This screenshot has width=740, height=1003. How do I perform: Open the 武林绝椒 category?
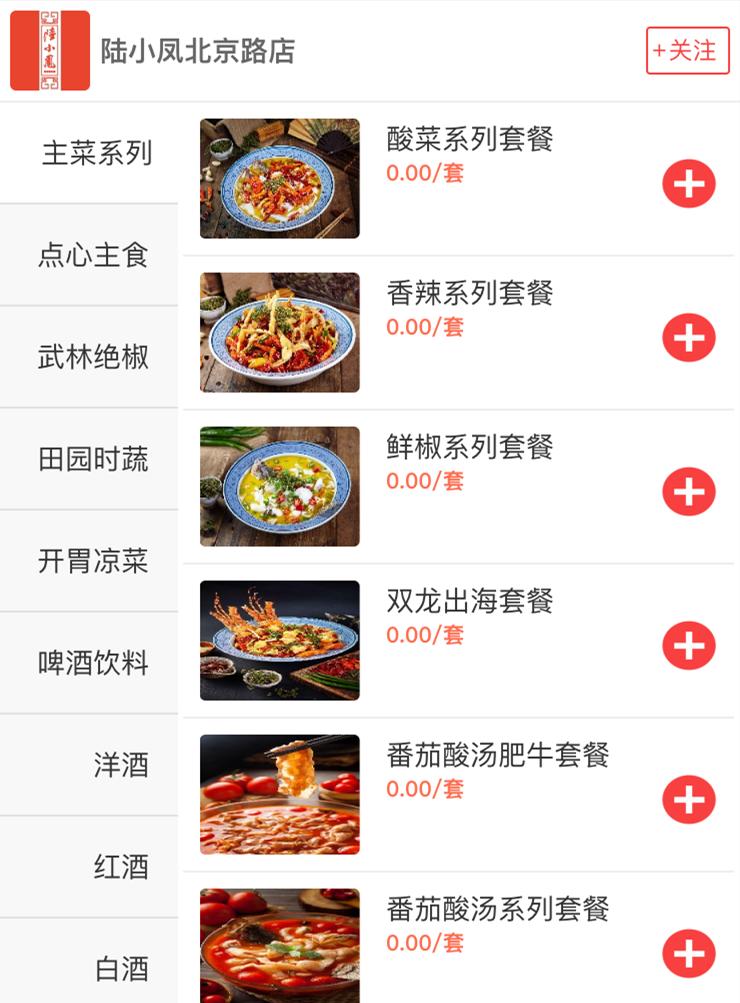pyautogui.click(x=88, y=358)
